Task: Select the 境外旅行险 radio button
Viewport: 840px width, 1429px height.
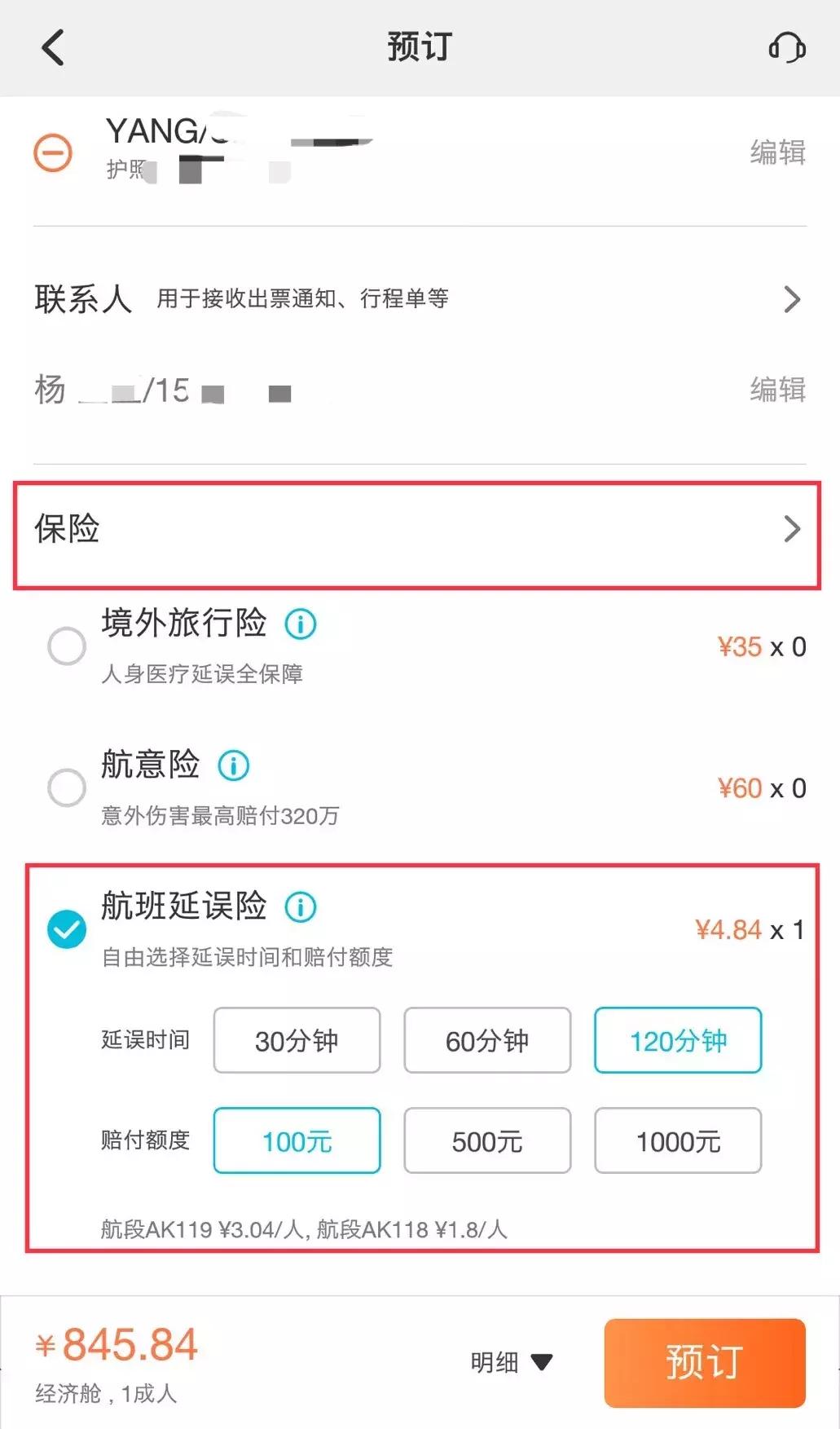Action: 67,646
